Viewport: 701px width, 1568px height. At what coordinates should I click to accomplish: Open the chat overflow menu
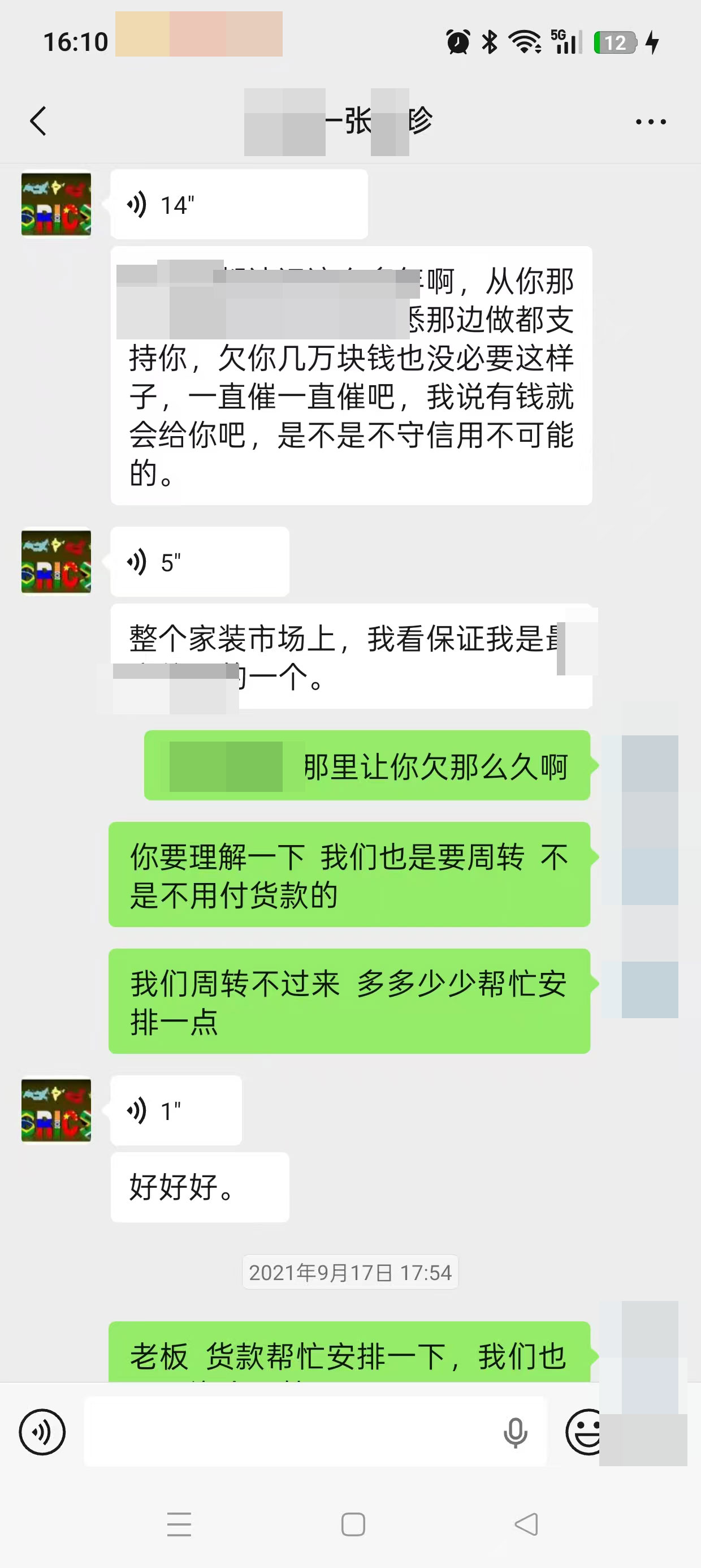651,122
